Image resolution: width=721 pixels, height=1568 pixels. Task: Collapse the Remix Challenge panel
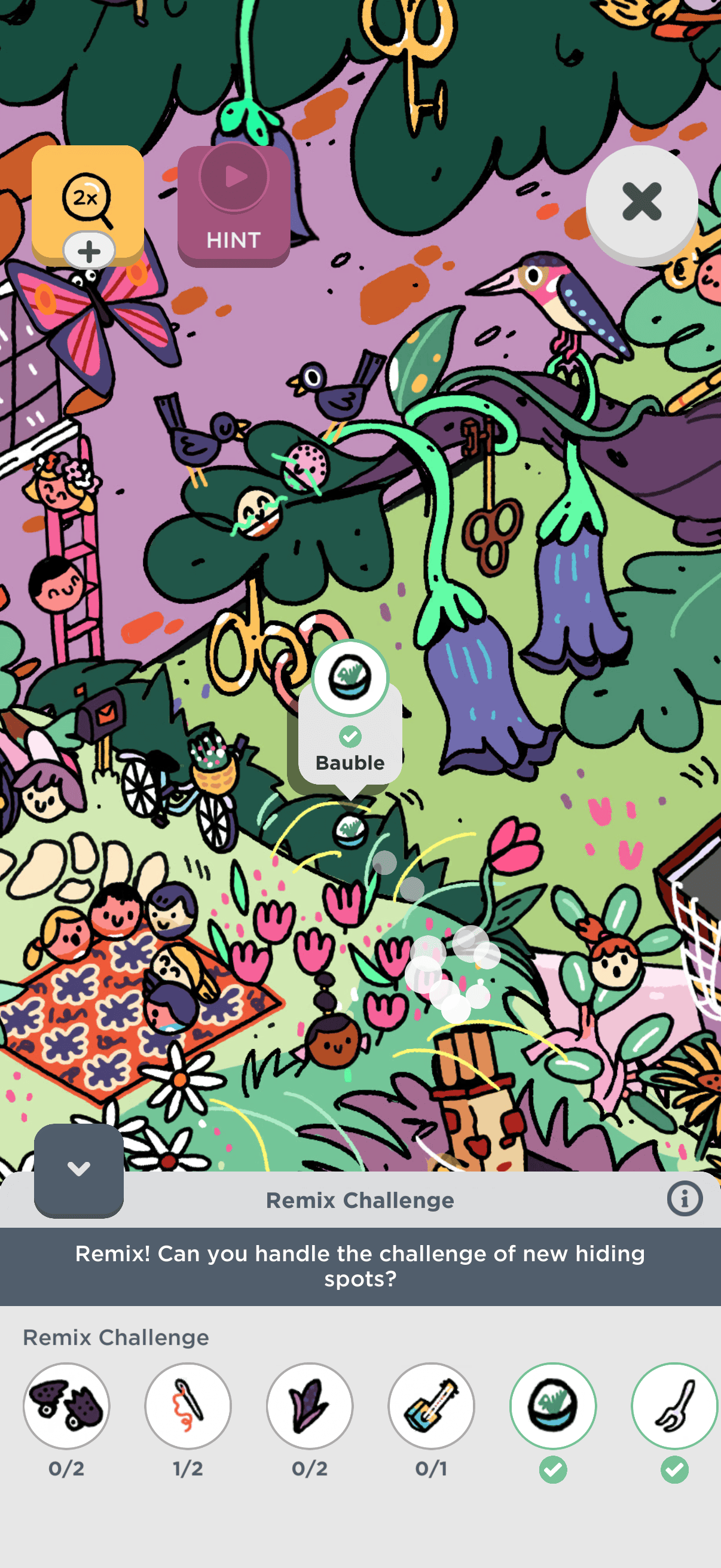coord(78,1169)
